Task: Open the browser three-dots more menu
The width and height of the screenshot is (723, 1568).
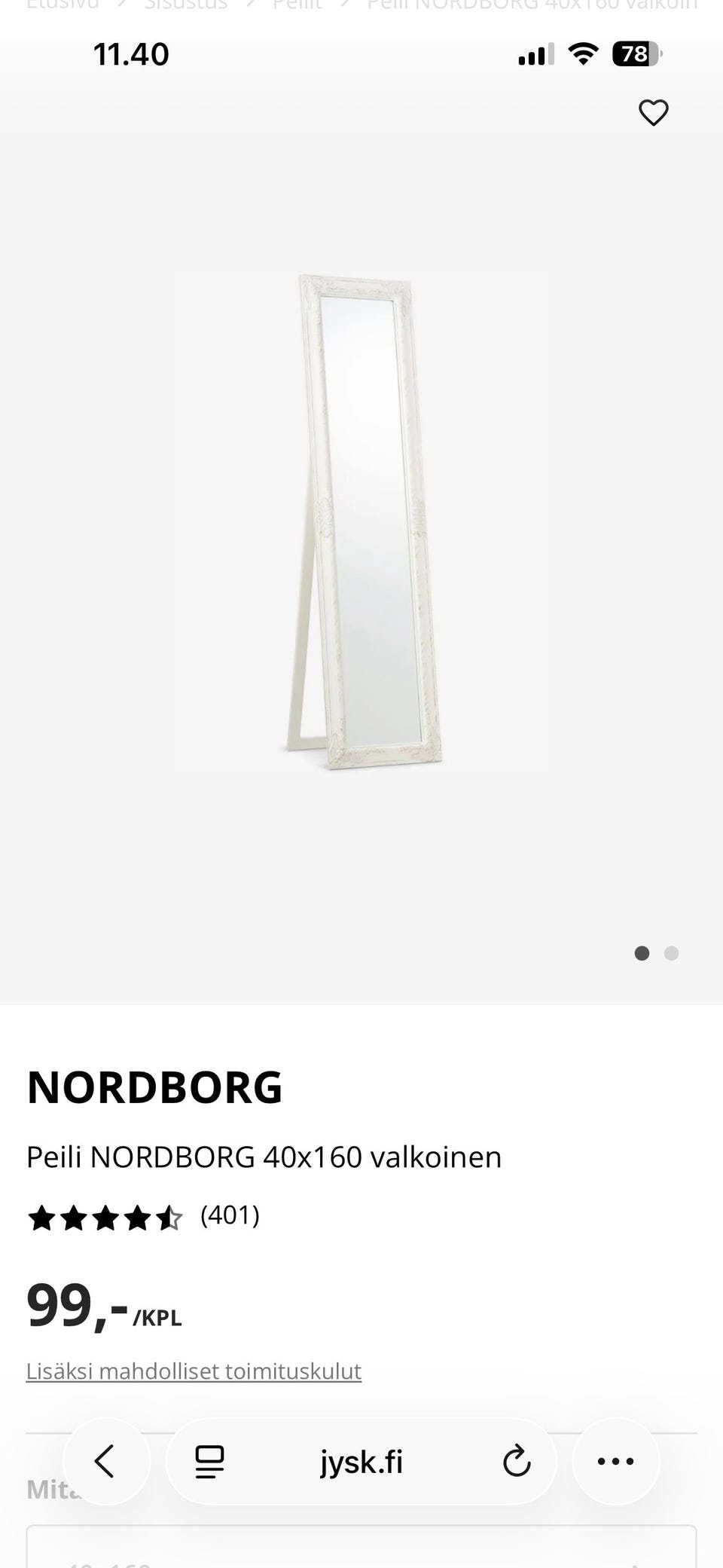Action: 616,1461
